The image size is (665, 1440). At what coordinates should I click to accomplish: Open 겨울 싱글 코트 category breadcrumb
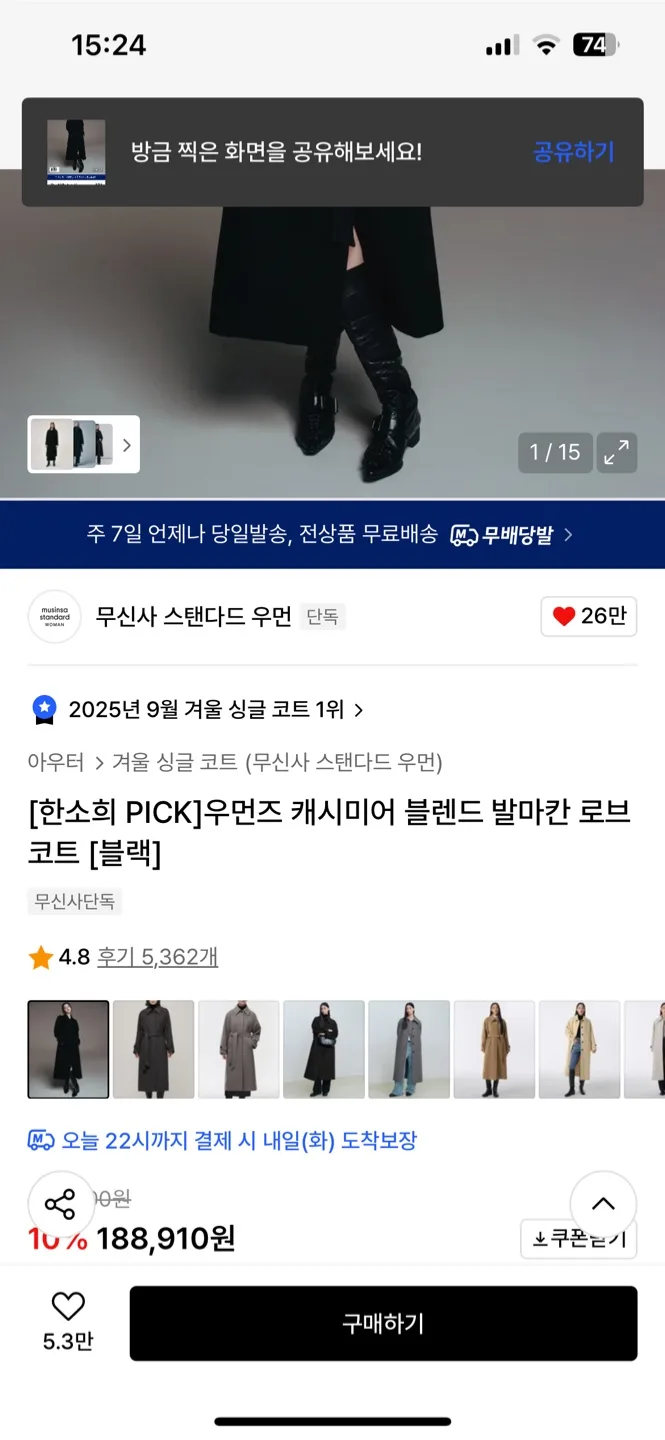point(174,762)
